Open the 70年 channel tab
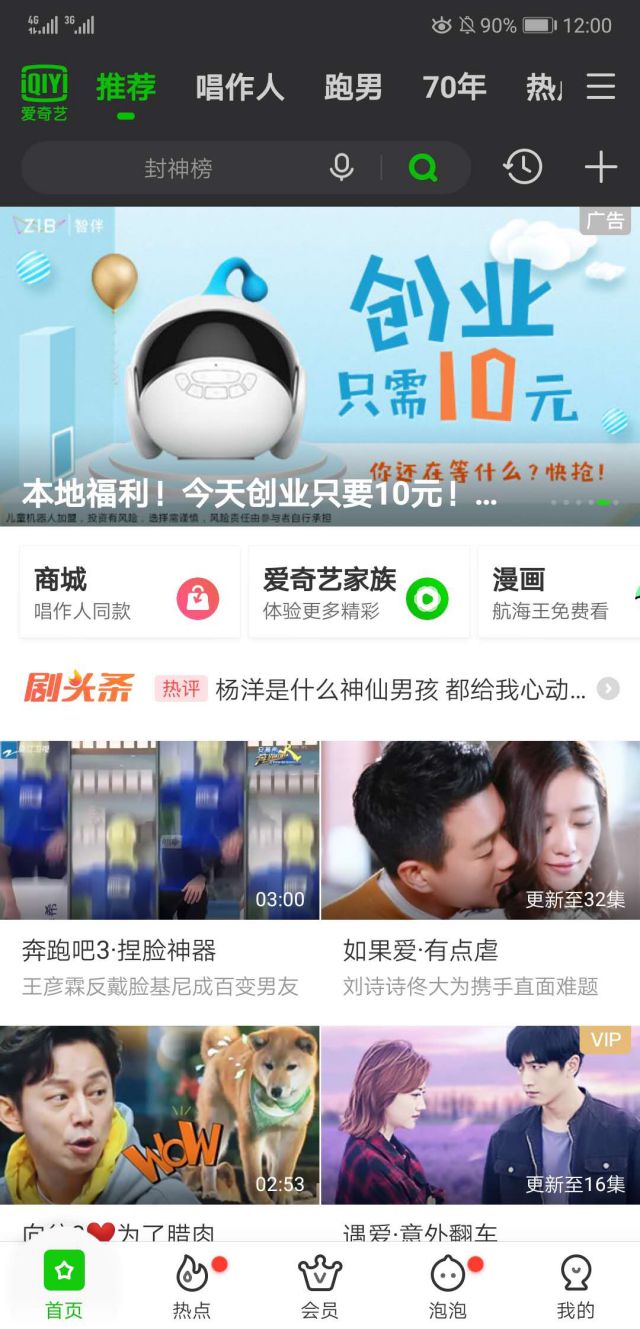The height and width of the screenshot is (1329, 640). [x=454, y=88]
